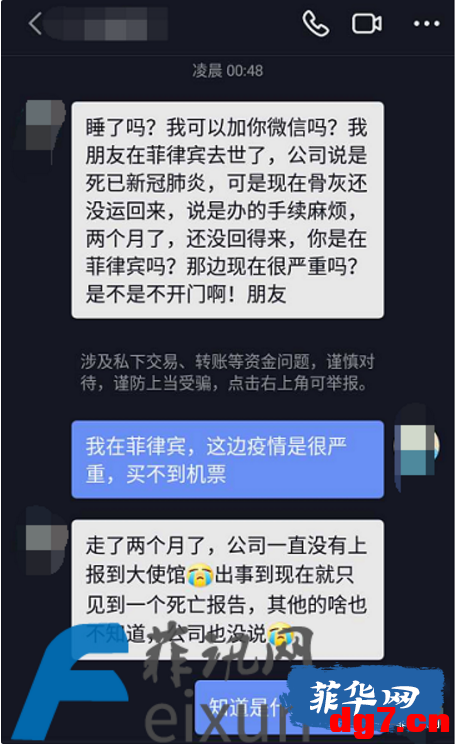Open the three-dot overflow menu

point(427,24)
